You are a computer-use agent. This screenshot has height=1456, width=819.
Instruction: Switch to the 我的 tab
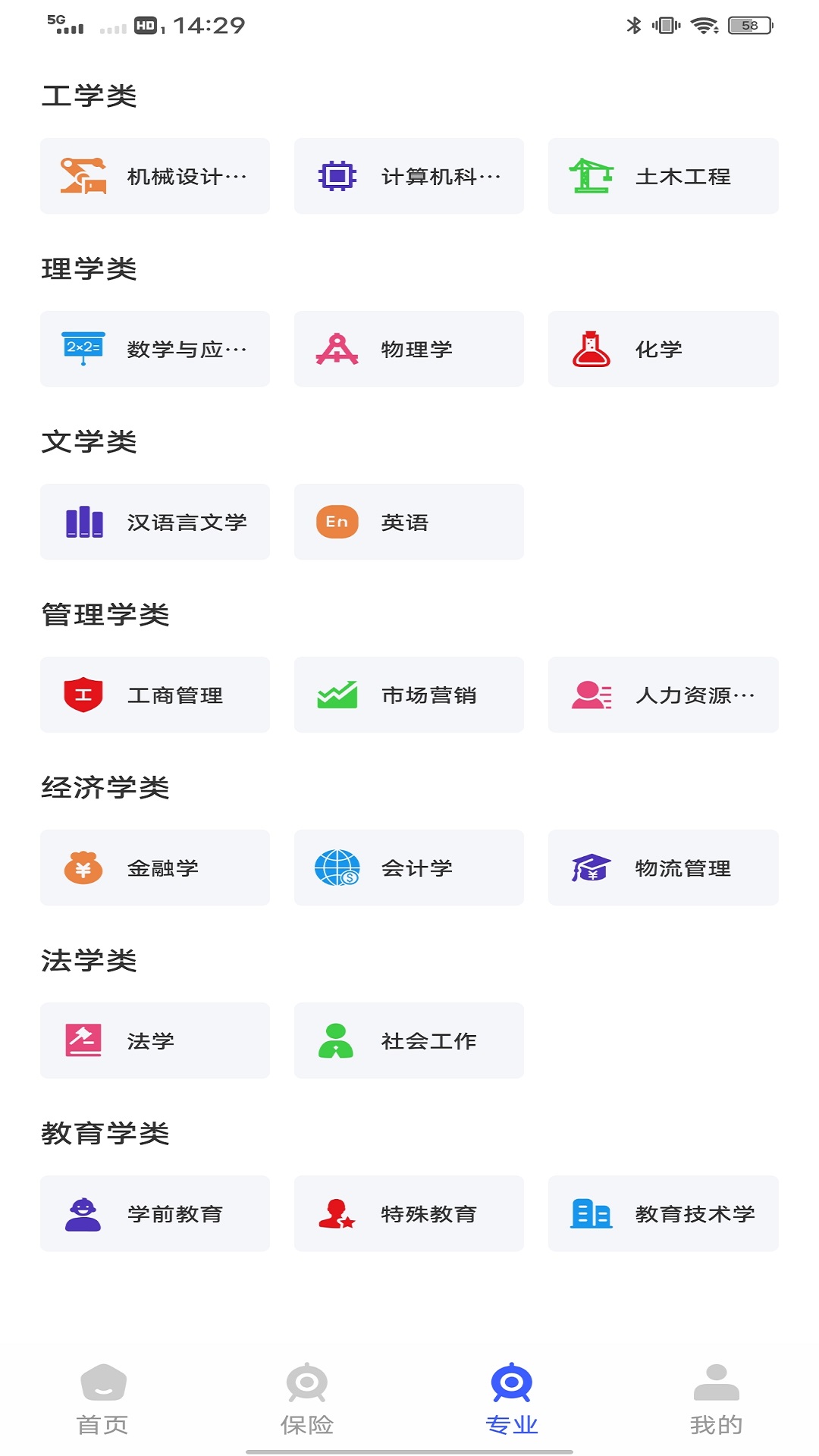click(716, 1400)
